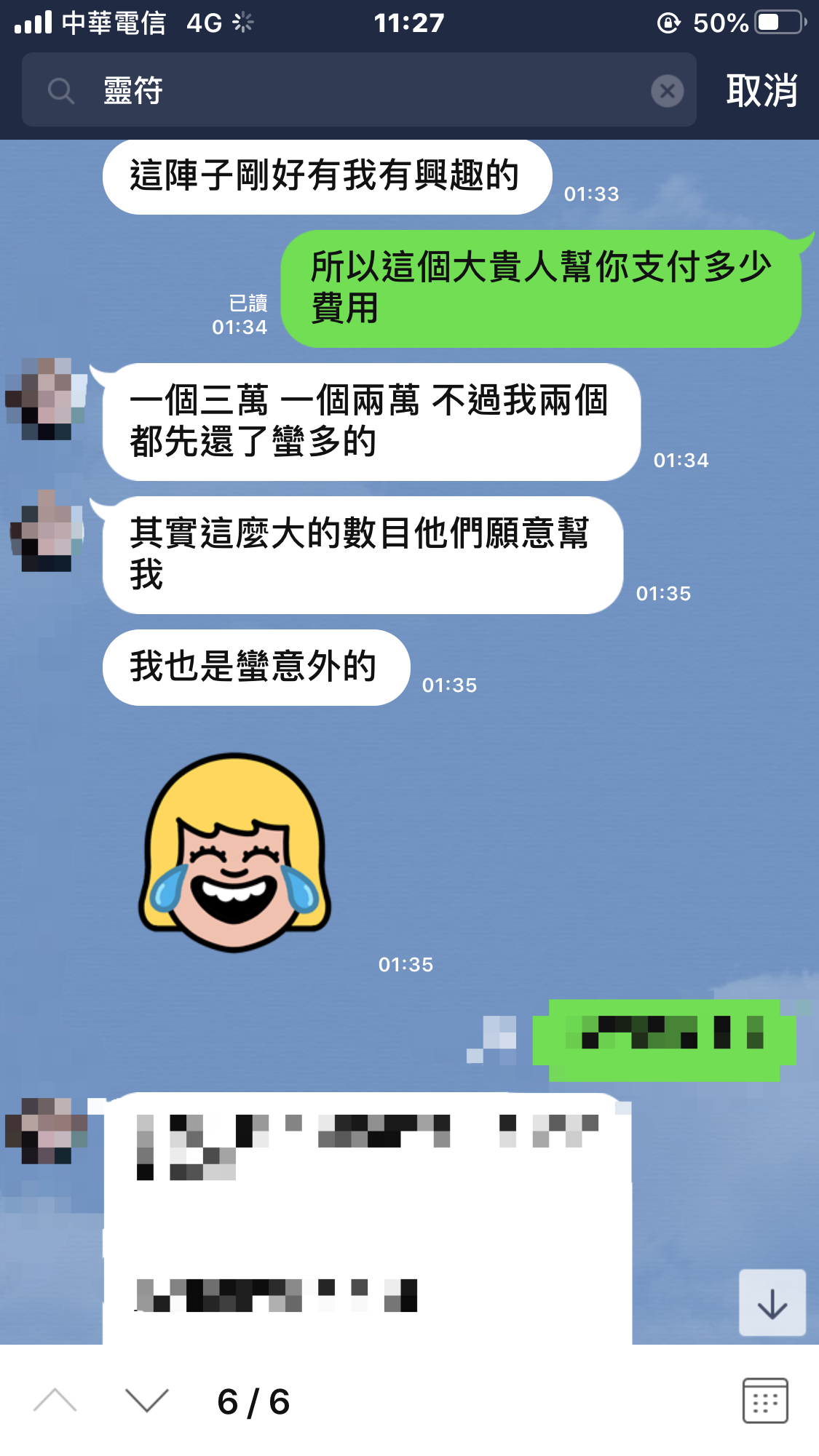Tap the laughing-crying face sticker
Screen dimensions: 819x1456
pos(234,853)
